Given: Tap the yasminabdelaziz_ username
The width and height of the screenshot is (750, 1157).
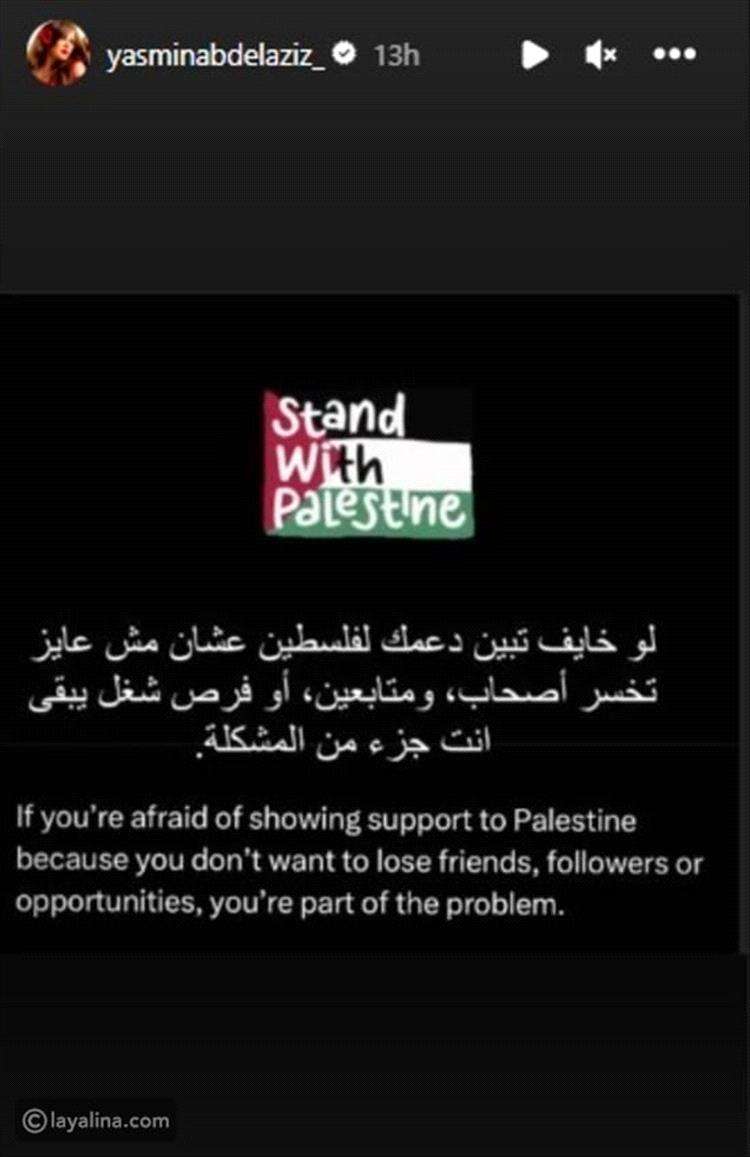Looking at the screenshot, I should coord(216,55).
